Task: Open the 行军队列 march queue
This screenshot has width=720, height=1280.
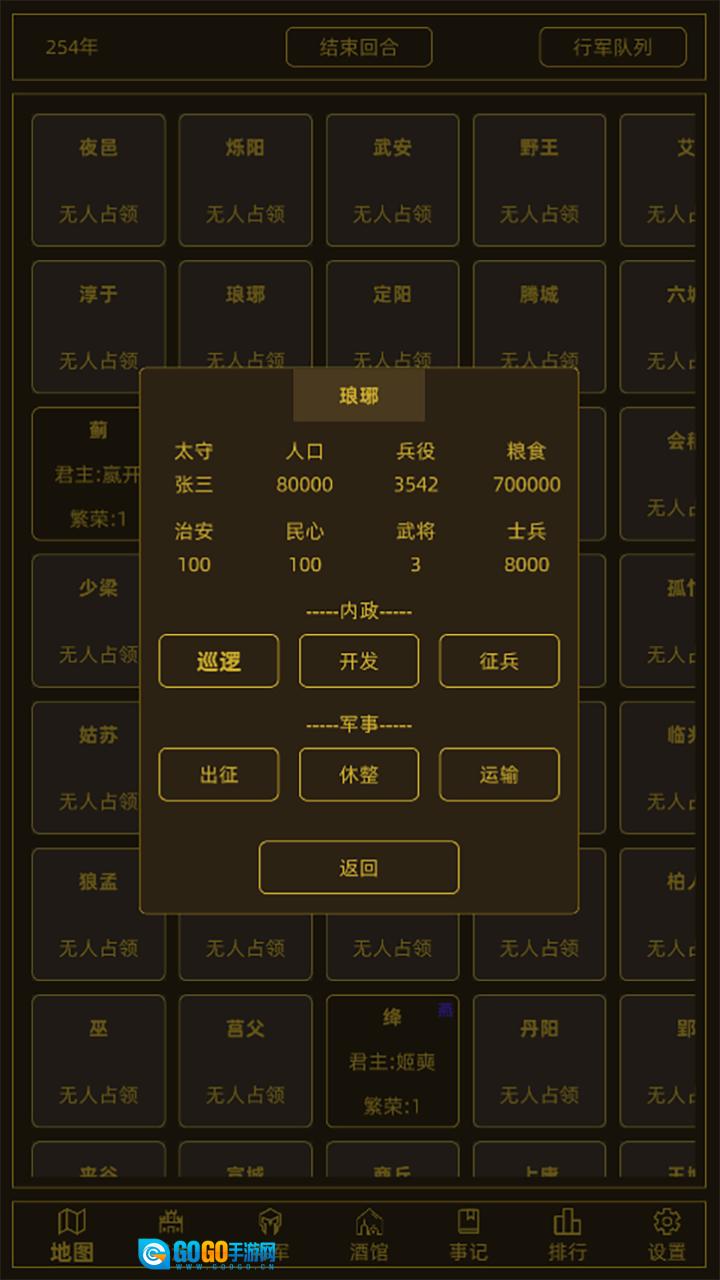Action: 612,47
